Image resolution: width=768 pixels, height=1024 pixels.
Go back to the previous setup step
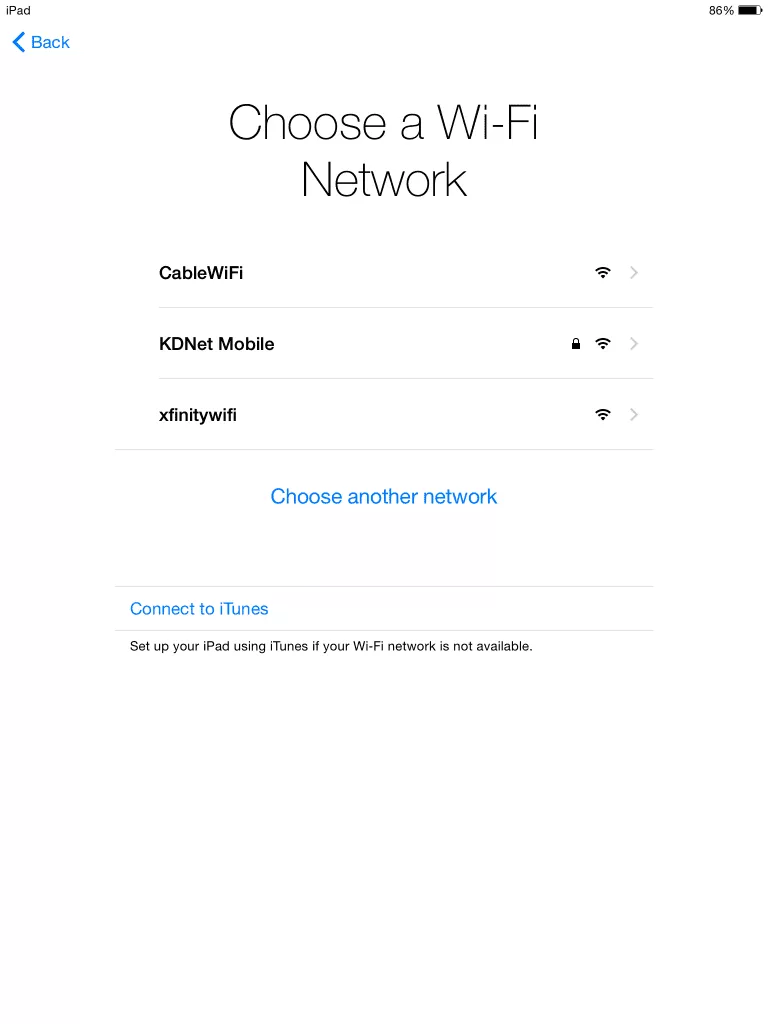pyautogui.click(x=41, y=42)
